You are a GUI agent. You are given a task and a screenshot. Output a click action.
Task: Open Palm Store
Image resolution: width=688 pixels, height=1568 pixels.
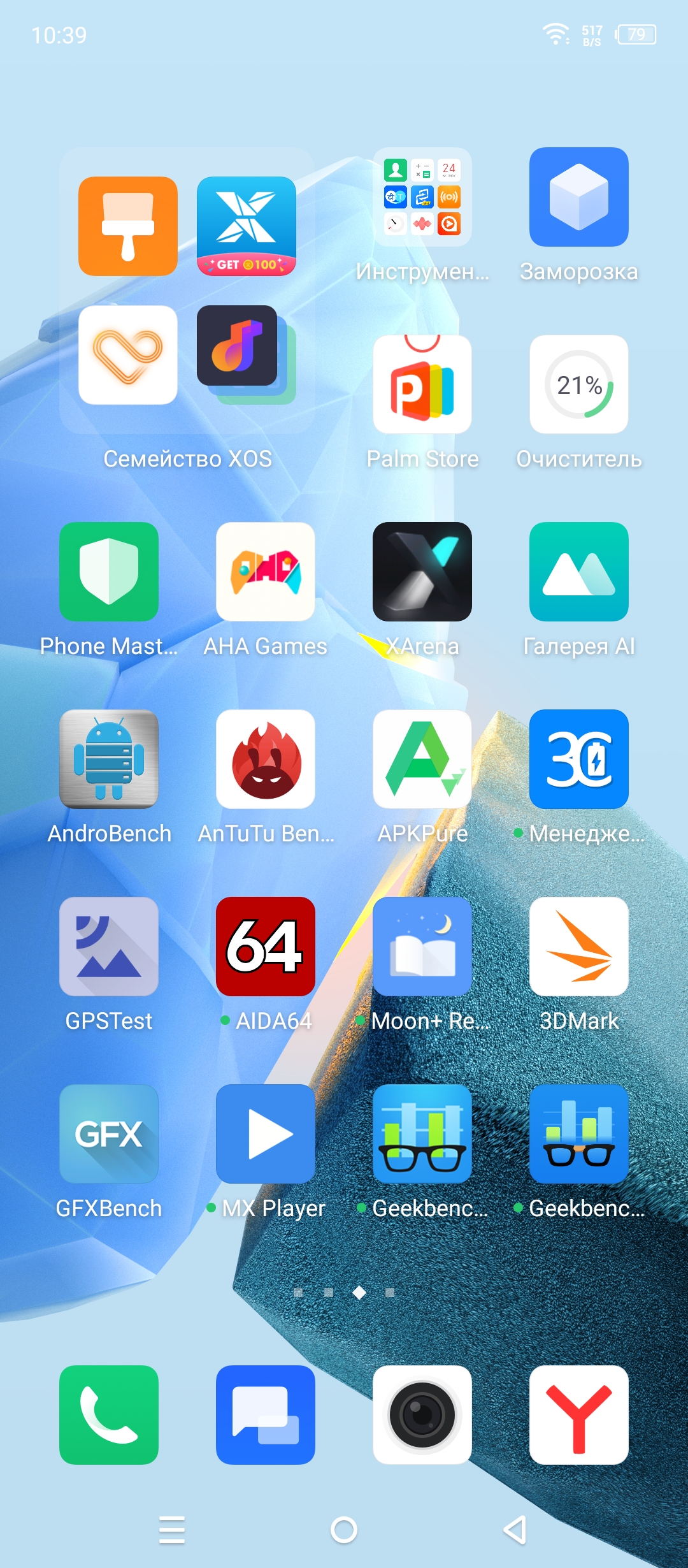click(x=422, y=384)
